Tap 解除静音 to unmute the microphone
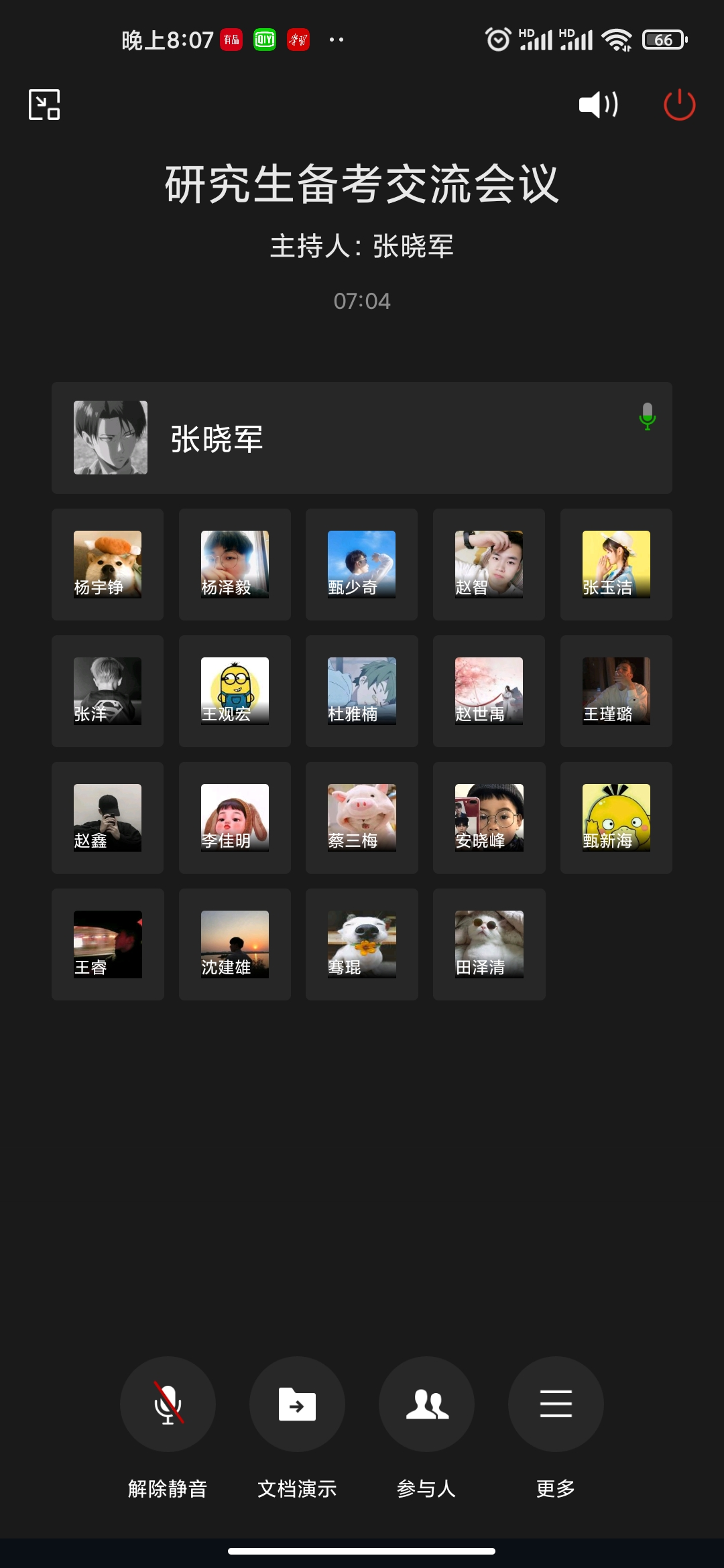This screenshot has height=1568, width=724. (168, 1404)
